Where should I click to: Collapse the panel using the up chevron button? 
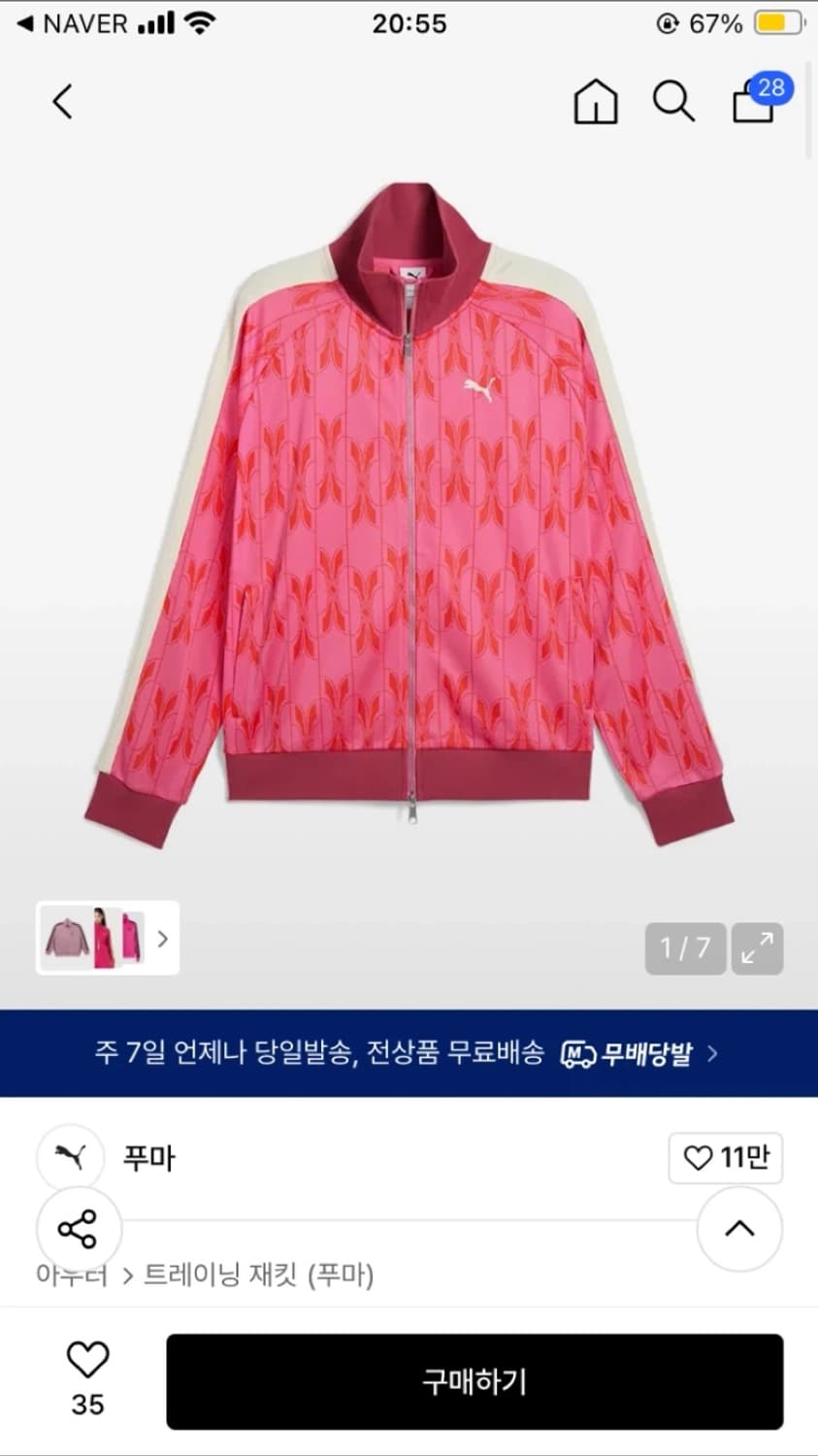tap(739, 1229)
